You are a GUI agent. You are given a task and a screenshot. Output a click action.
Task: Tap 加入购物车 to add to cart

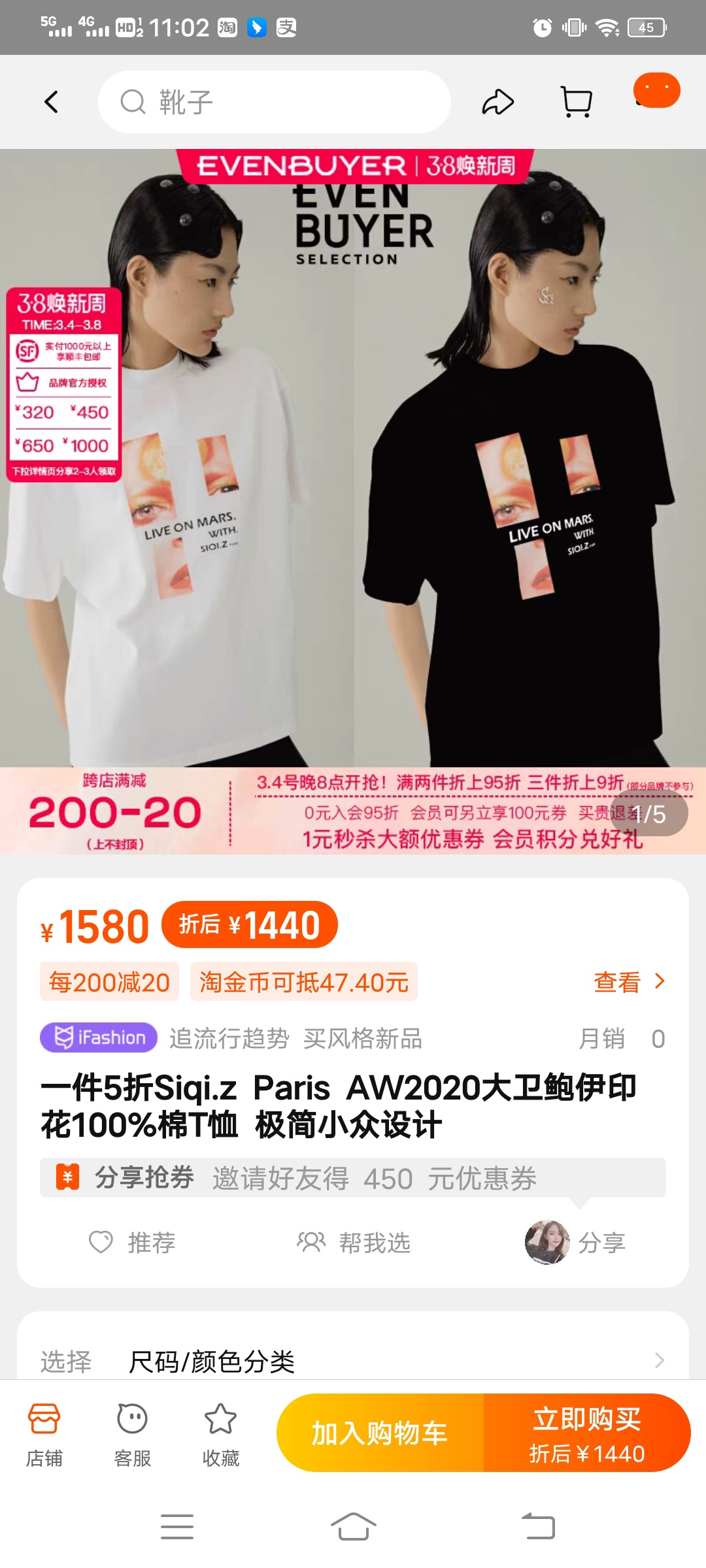pos(380,1433)
